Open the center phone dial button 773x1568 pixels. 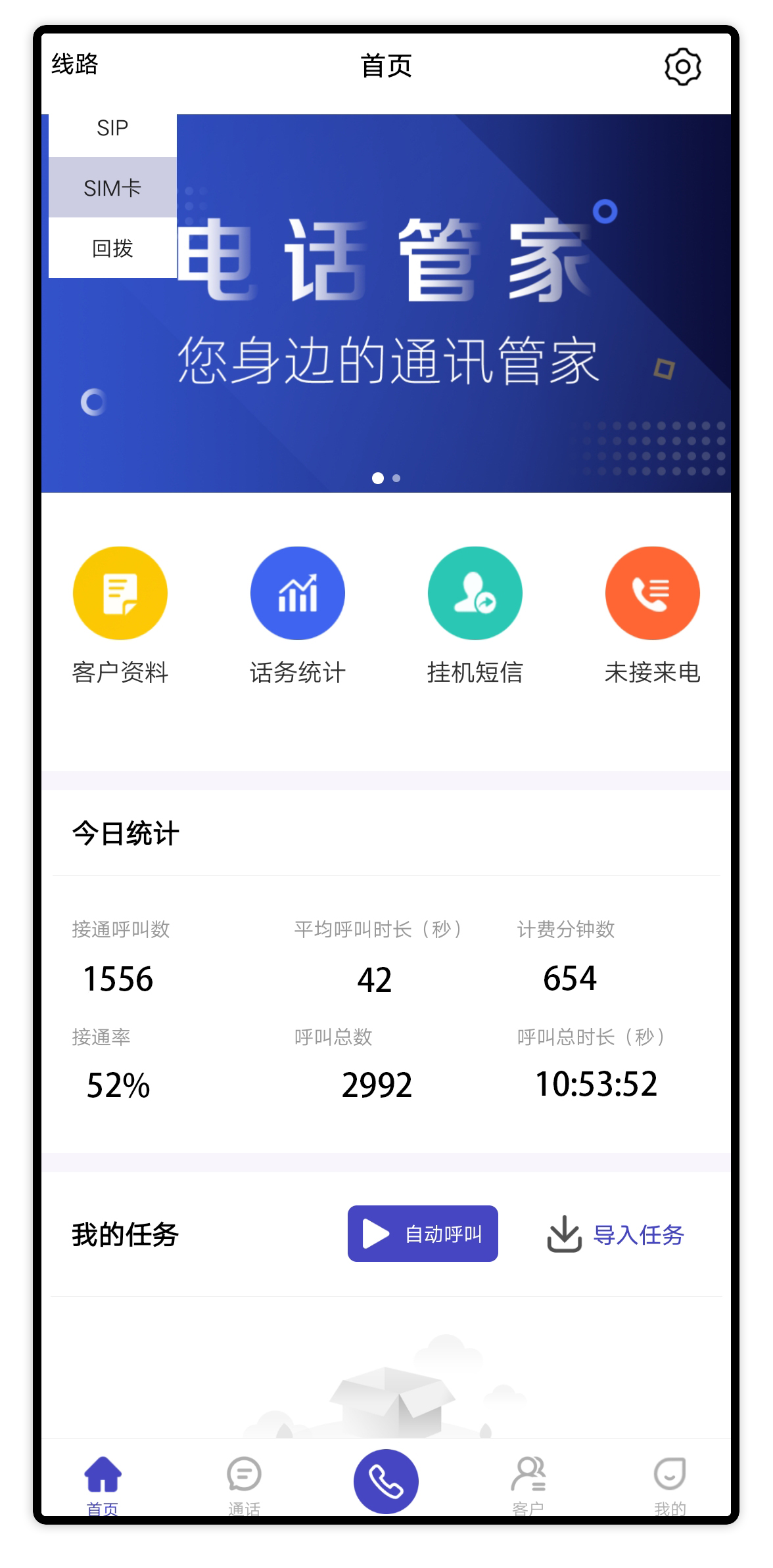tap(386, 1481)
